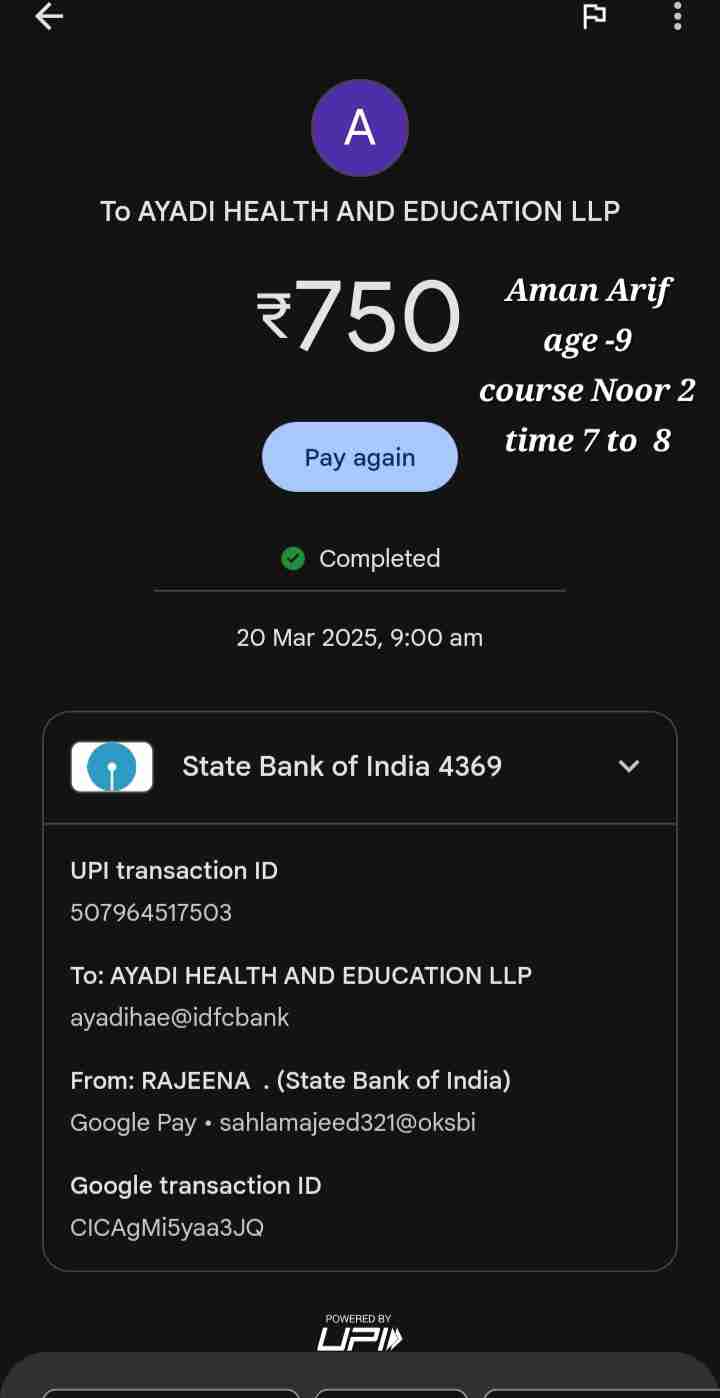Tap the Pay again button
Viewport: 720px width, 1398px height.
(359, 457)
